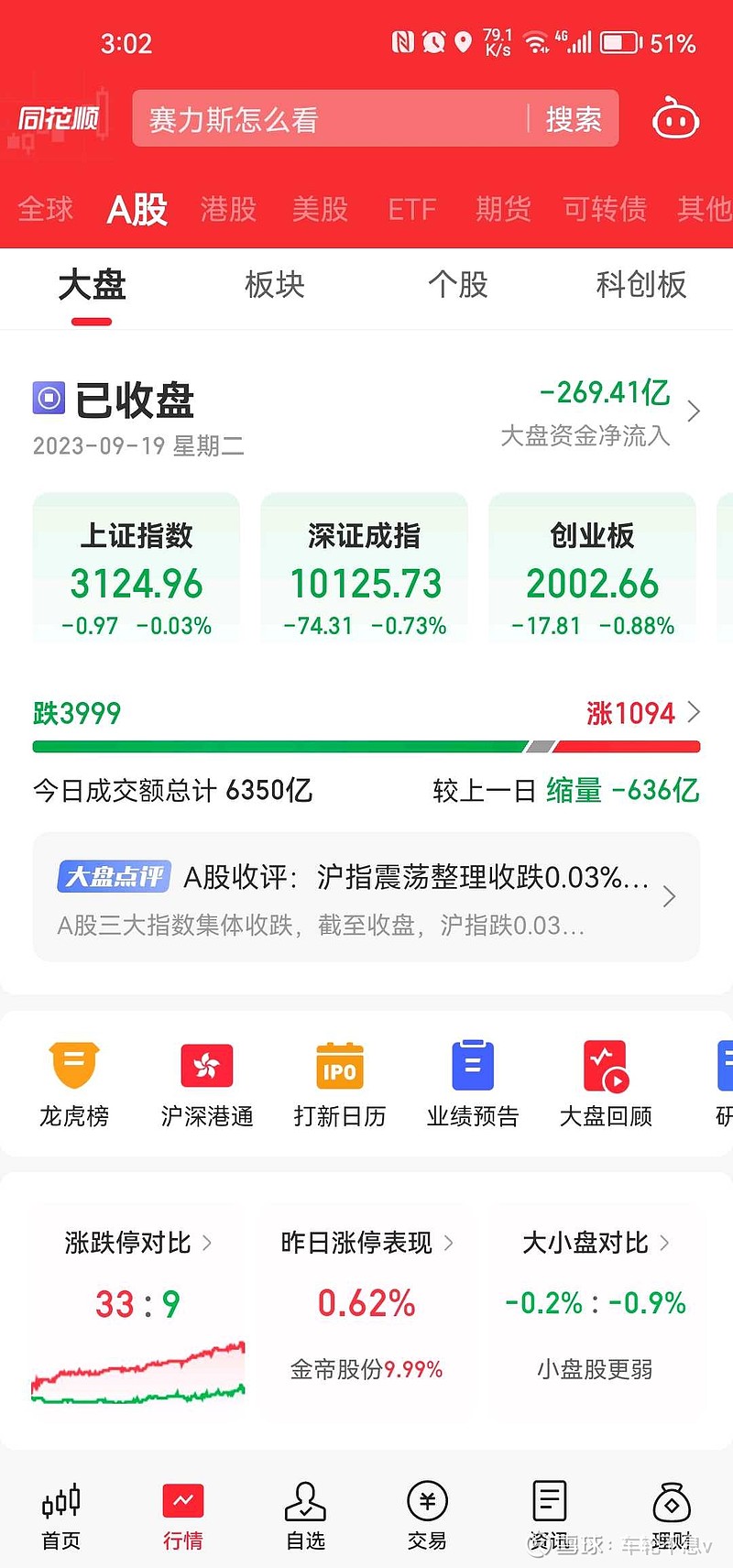This screenshot has width=733, height=1568.
Task: Open the robot assistant icon
Action: (x=675, y=119)
